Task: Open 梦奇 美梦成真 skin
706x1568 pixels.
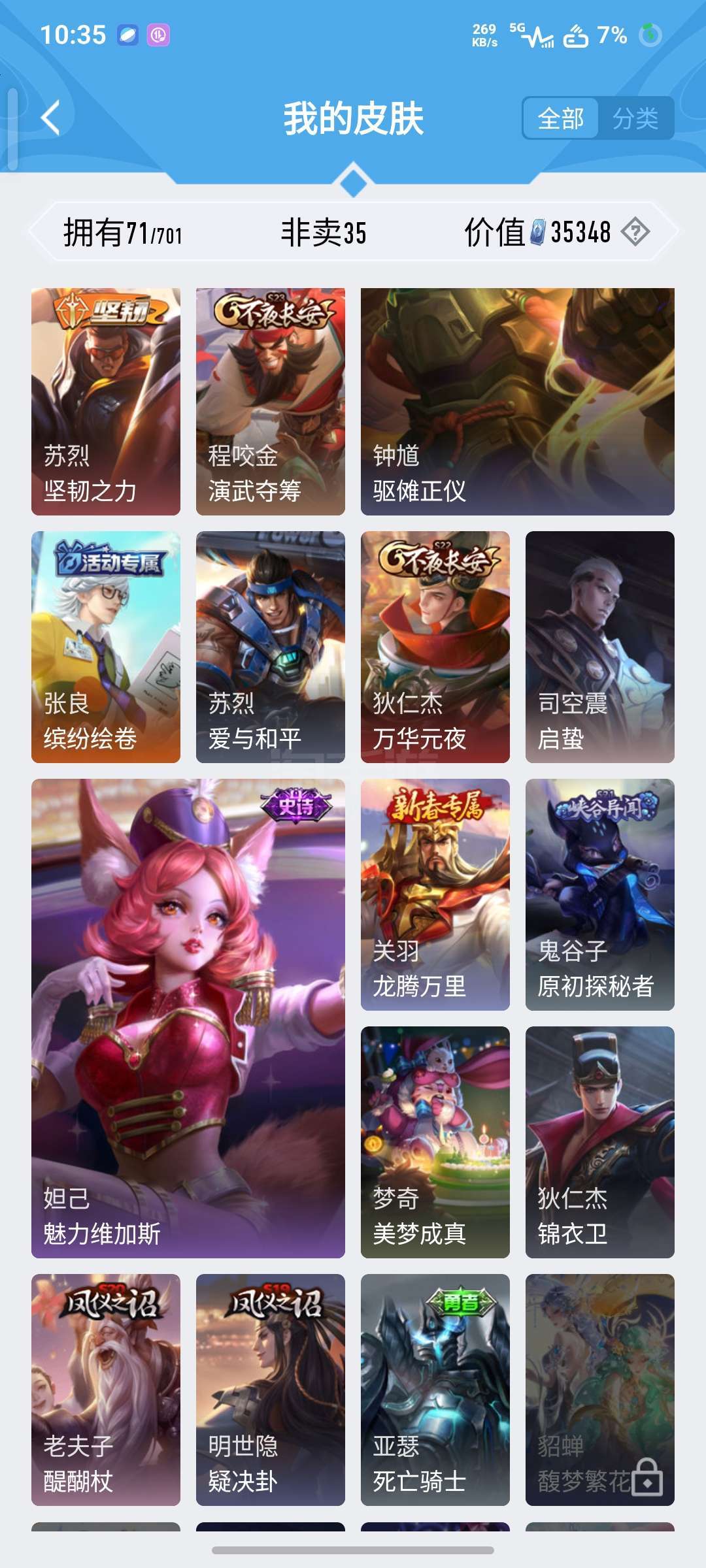Action: click(x=435, y=1142)
